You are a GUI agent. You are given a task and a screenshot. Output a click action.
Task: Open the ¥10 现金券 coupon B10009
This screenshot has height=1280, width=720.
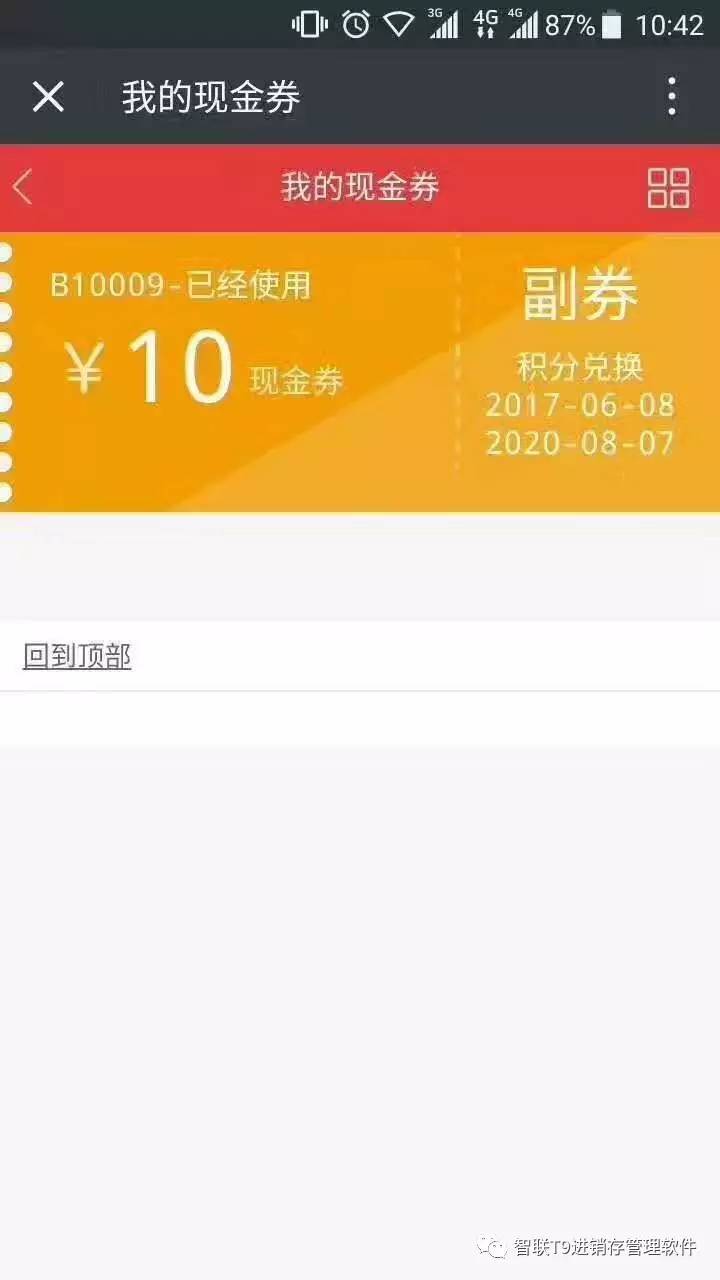point(230,370)
